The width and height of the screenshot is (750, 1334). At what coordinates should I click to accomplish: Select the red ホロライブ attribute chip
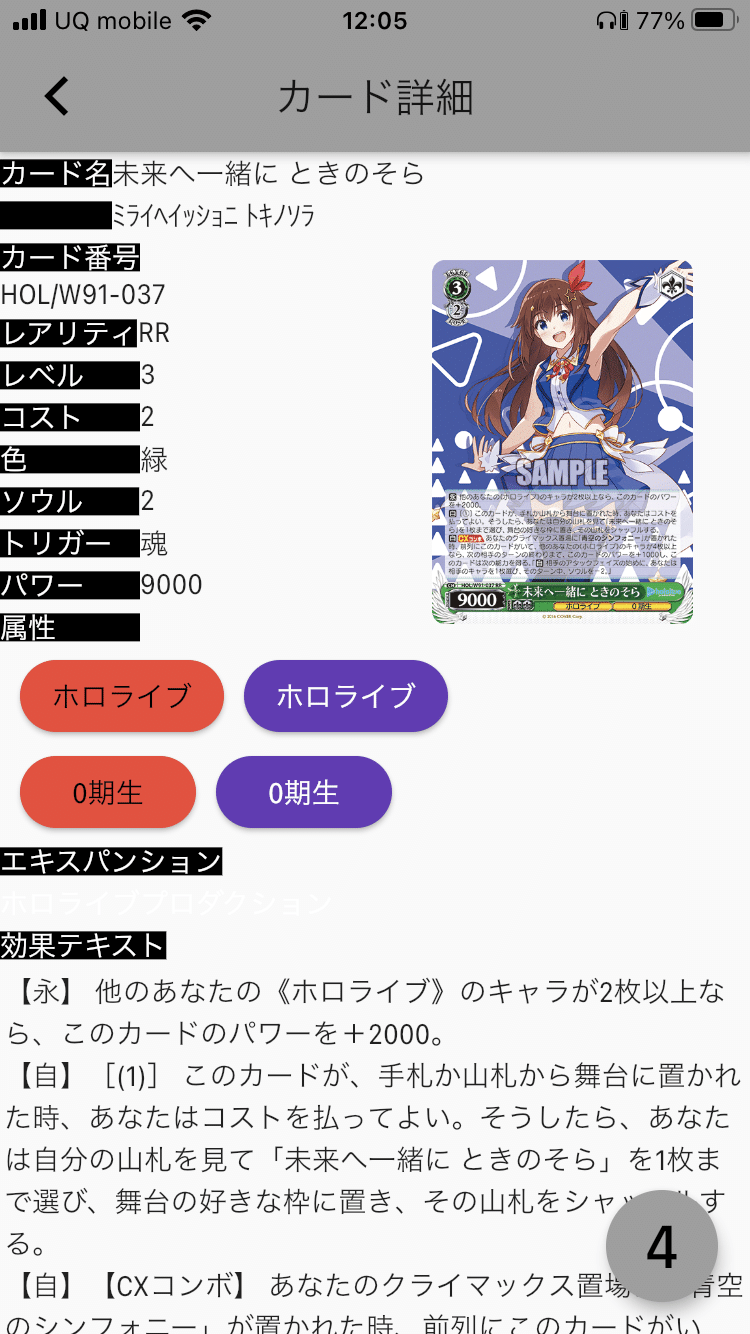[121, 696]
